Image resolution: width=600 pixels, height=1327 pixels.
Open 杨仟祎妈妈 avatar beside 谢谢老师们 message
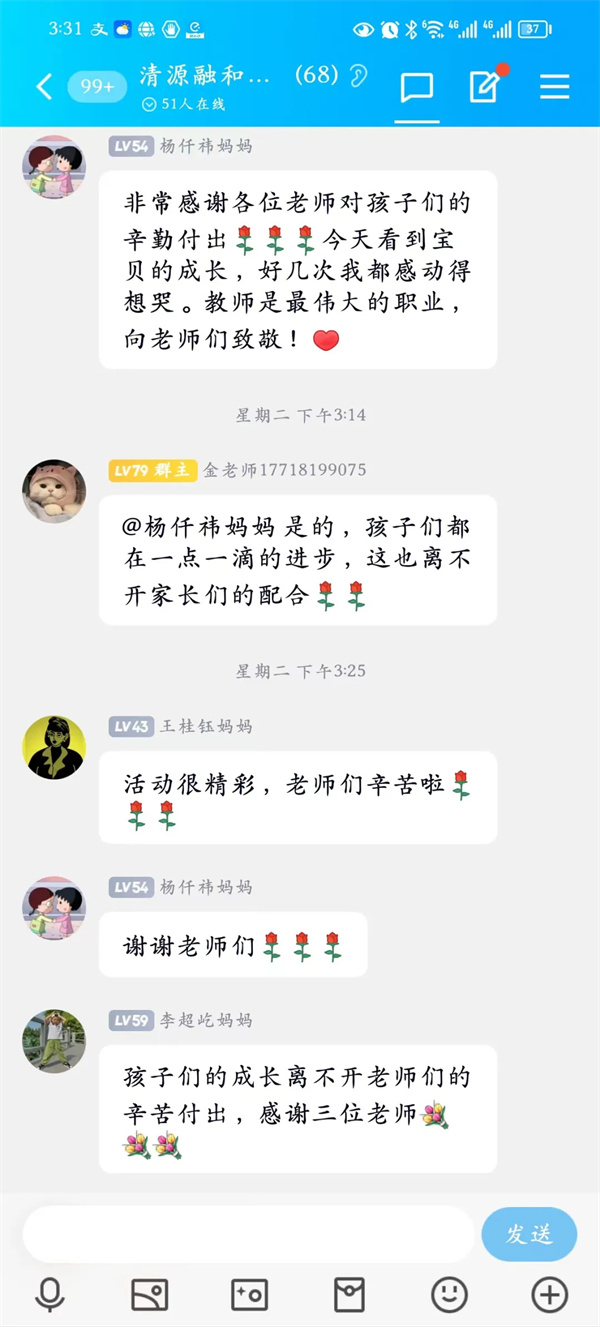54,908
